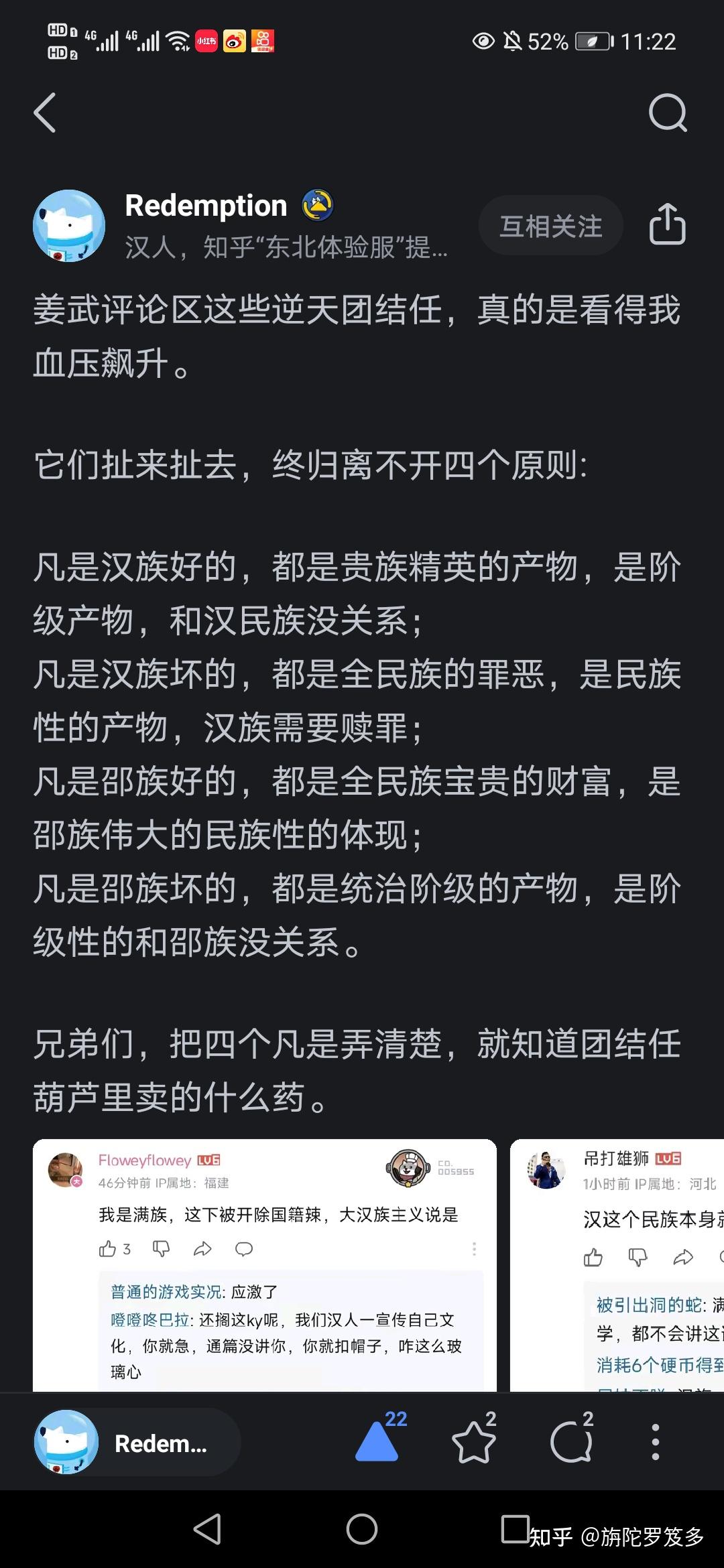The image size is (724, 1568).
Task: Tap the system back triangle
Action: (208, 1530)
